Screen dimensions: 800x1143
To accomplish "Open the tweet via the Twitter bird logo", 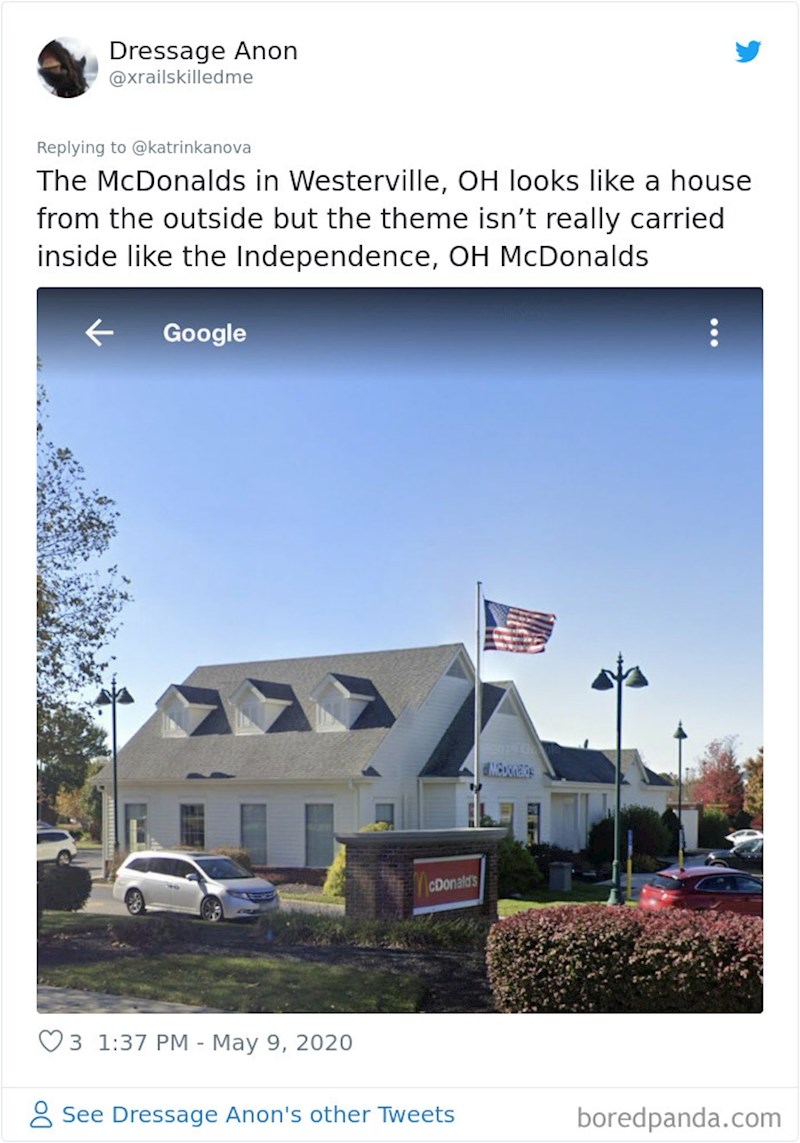I will 748,52.
